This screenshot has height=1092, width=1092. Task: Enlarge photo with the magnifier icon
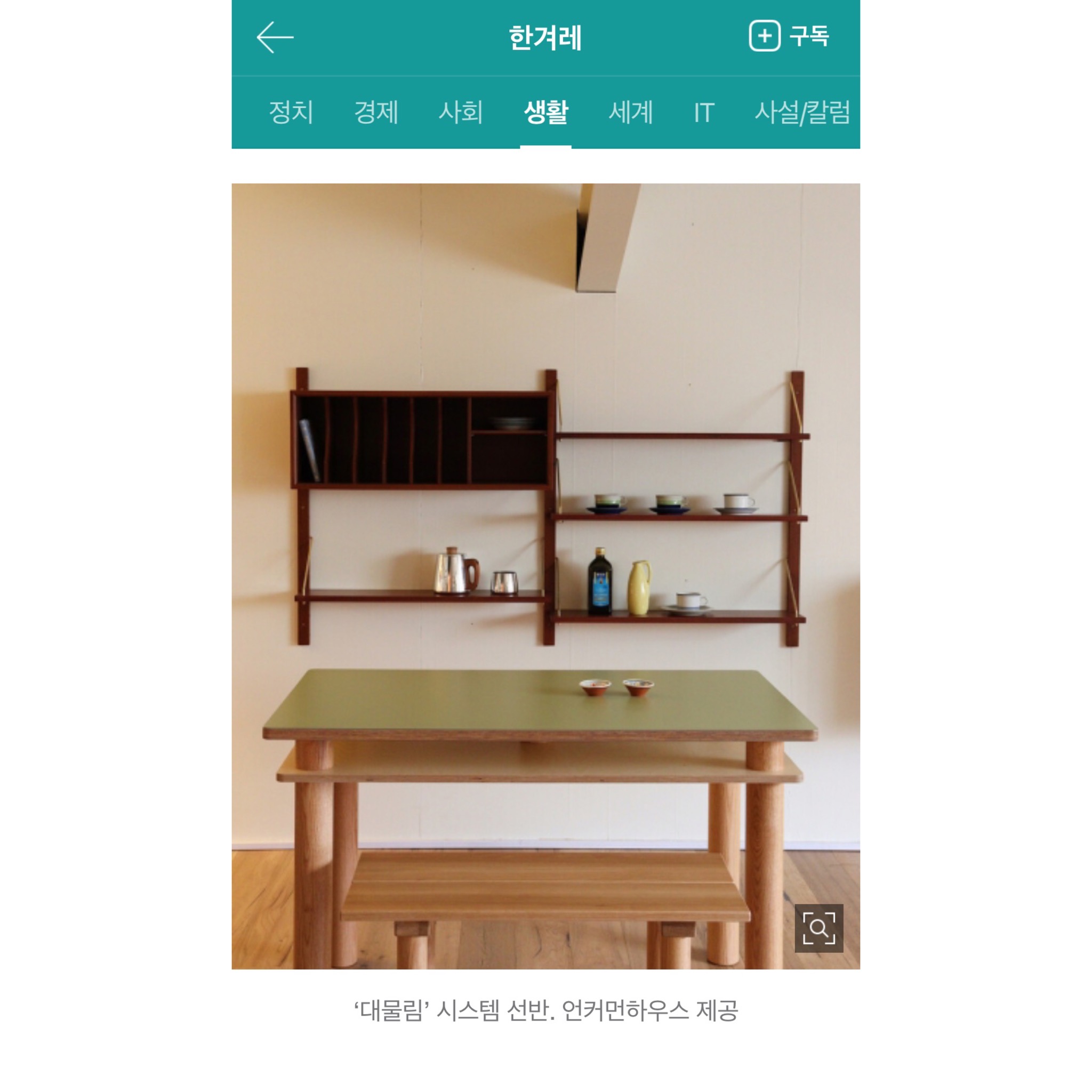click(x=818, y=928)
